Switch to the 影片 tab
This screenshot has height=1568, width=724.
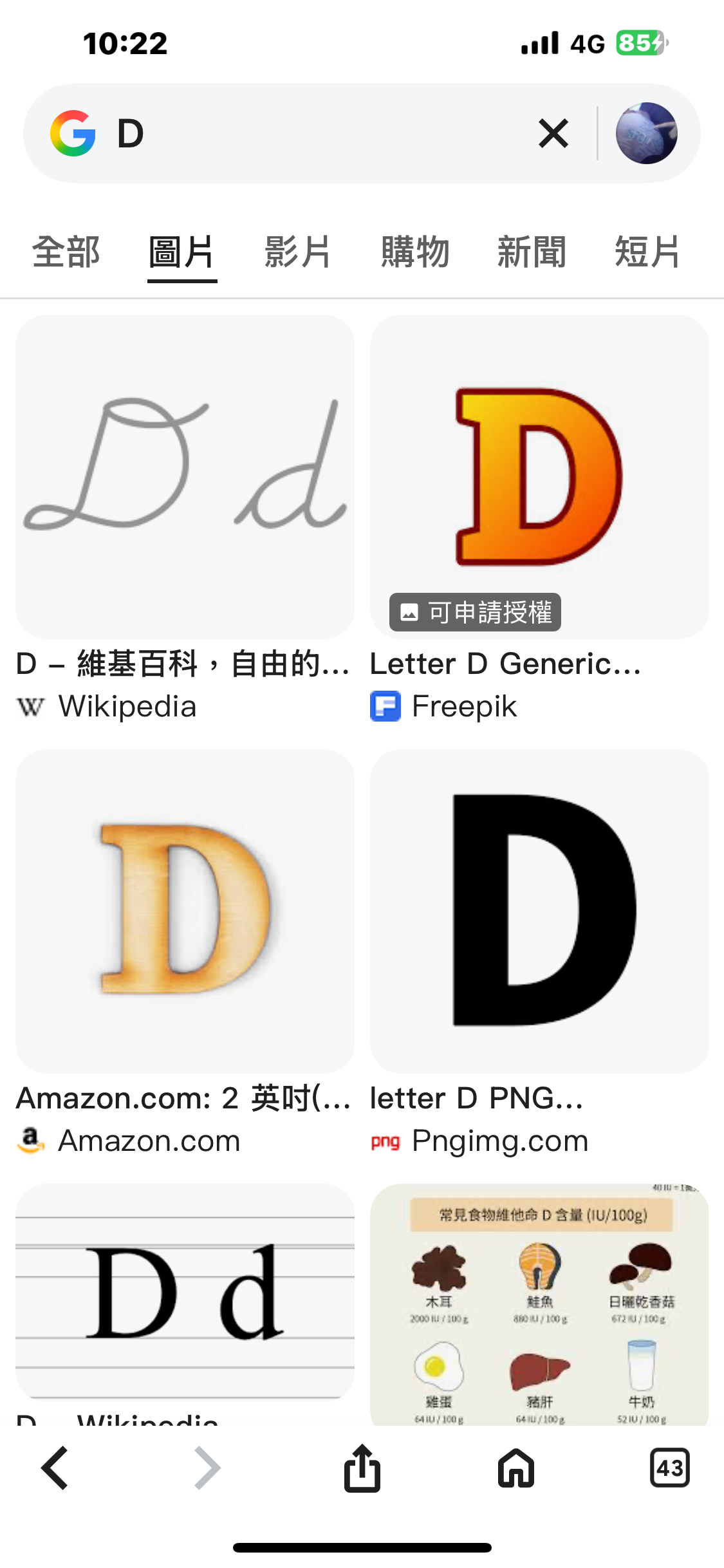(298, 252)
